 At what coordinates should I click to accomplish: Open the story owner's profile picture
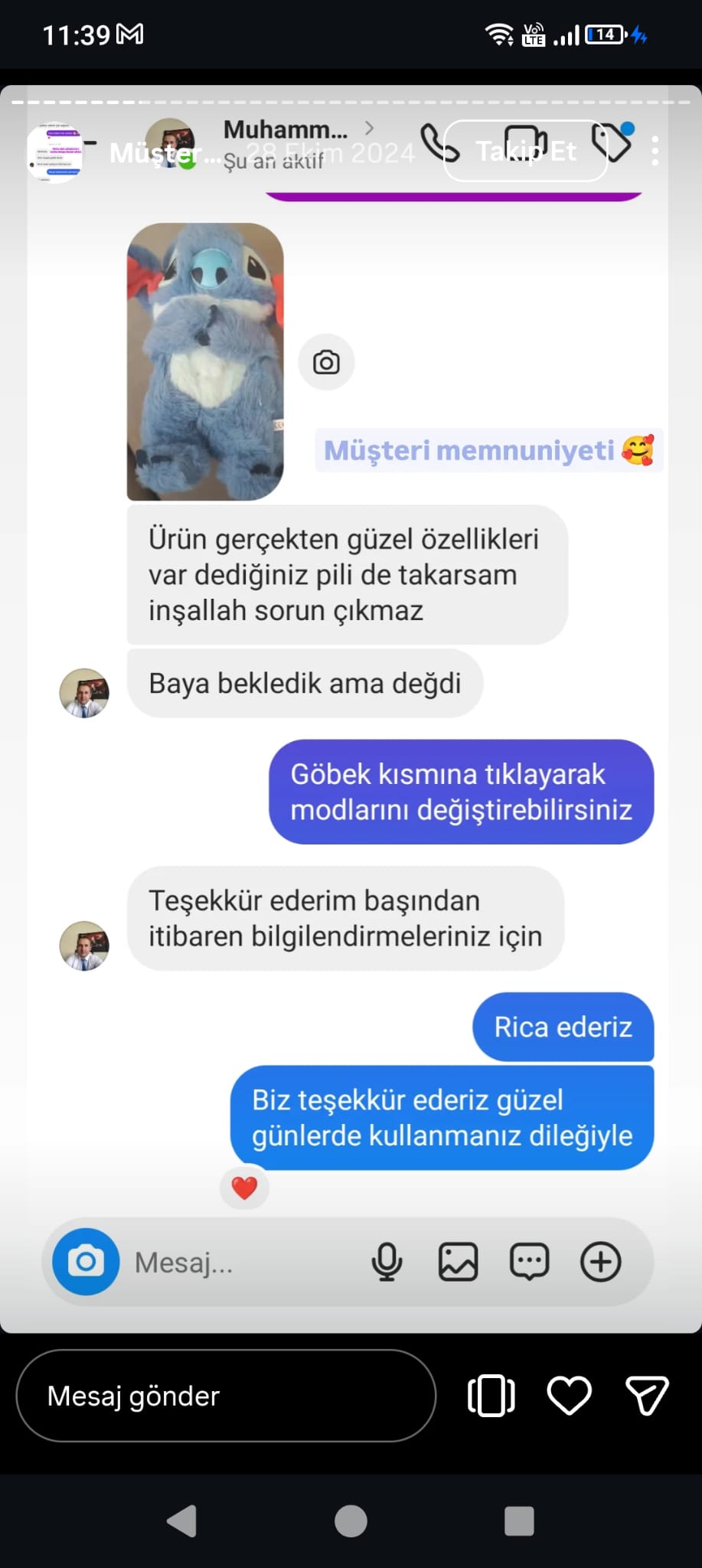tap(54, 152)
